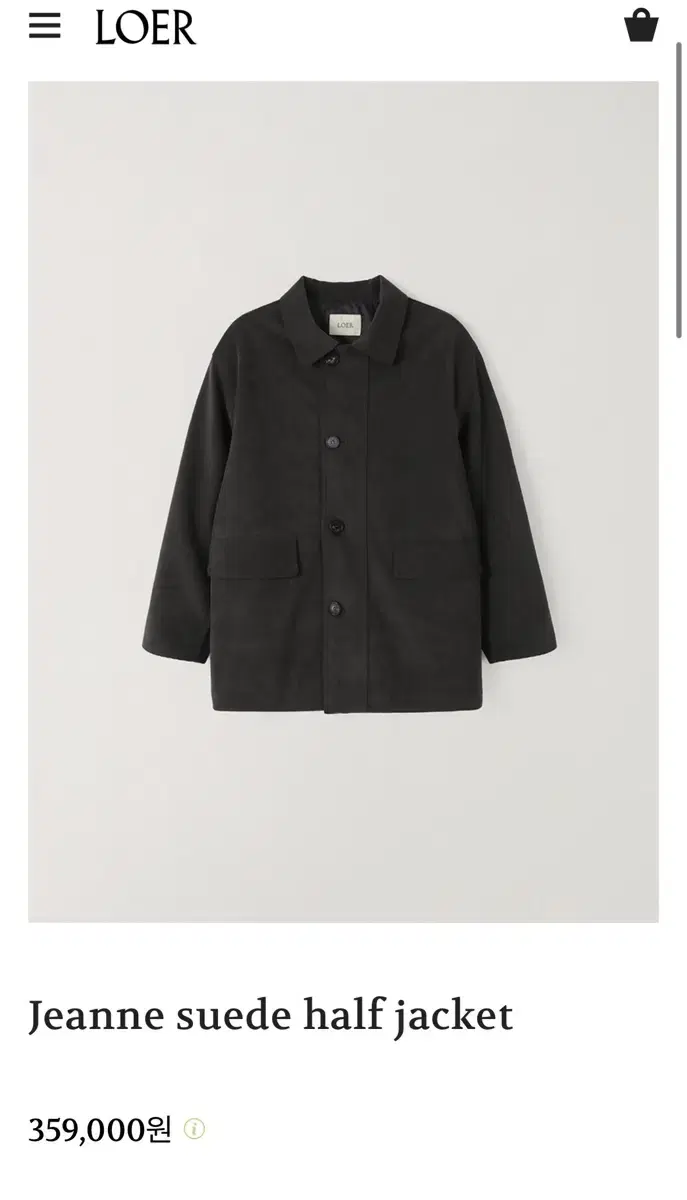Open the Jeanne suede jacket product image

click(343, 501)
